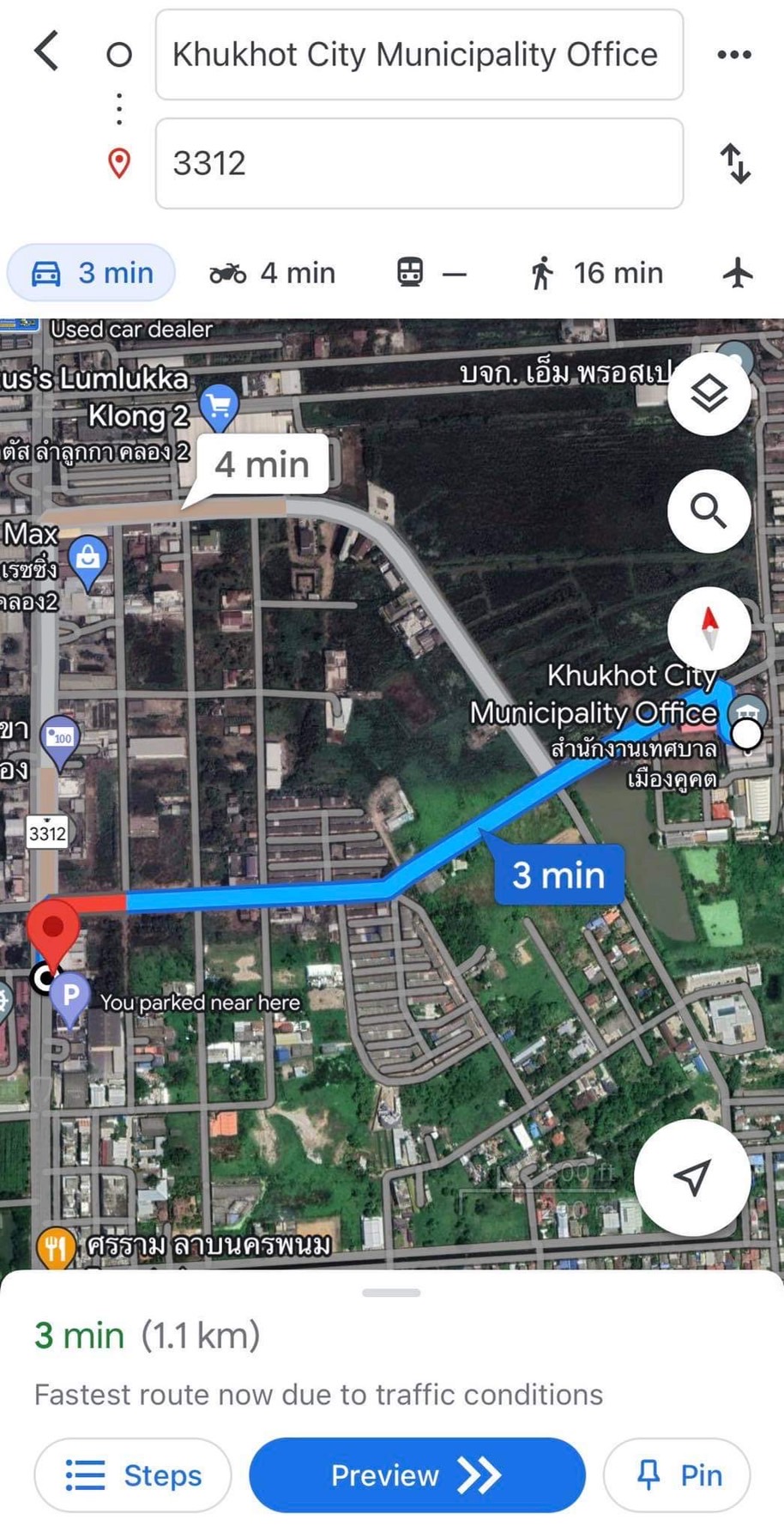This screenshot has width=784, height=1538.
Task: Tap the compass icon to reorient map
Action: point(709,628)
